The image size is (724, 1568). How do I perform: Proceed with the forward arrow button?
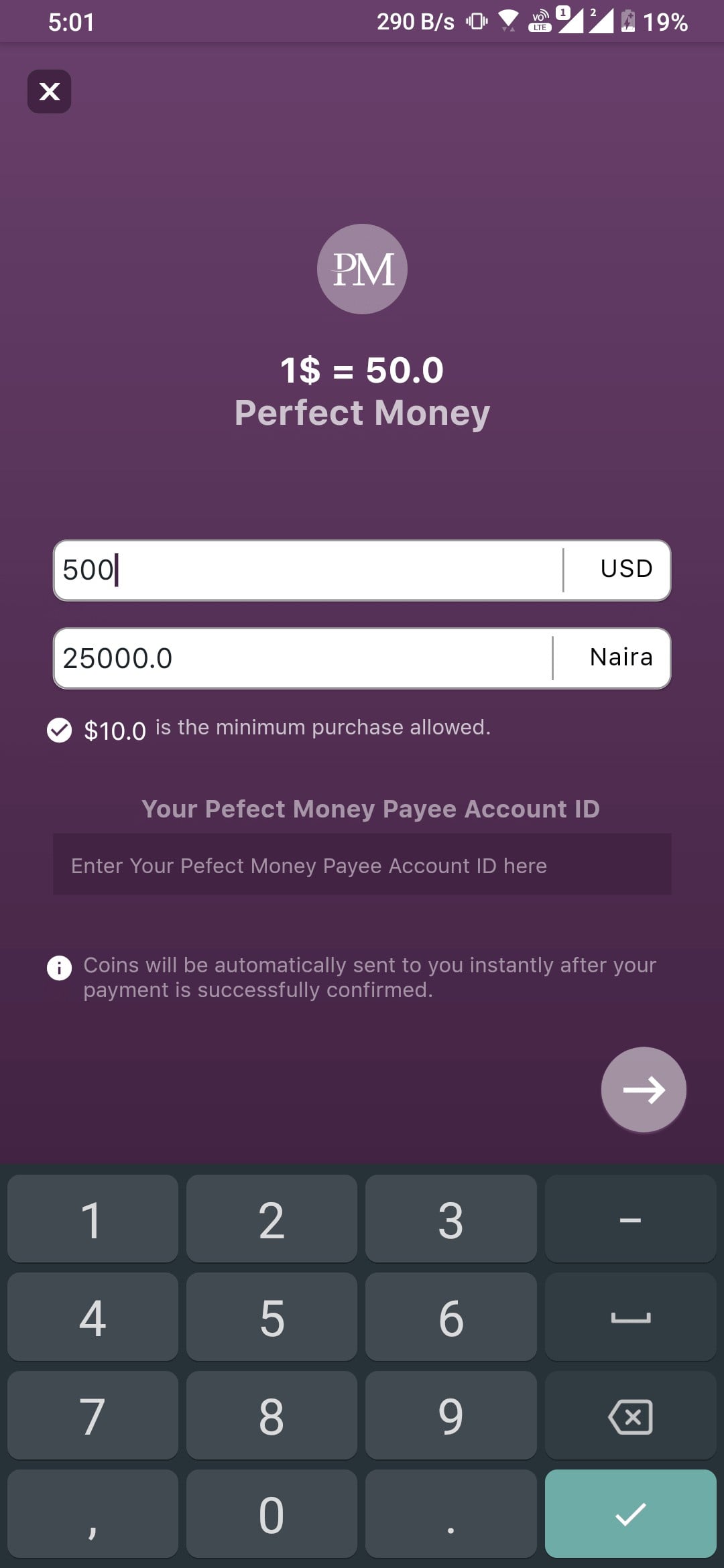(x=643, y=1090)
